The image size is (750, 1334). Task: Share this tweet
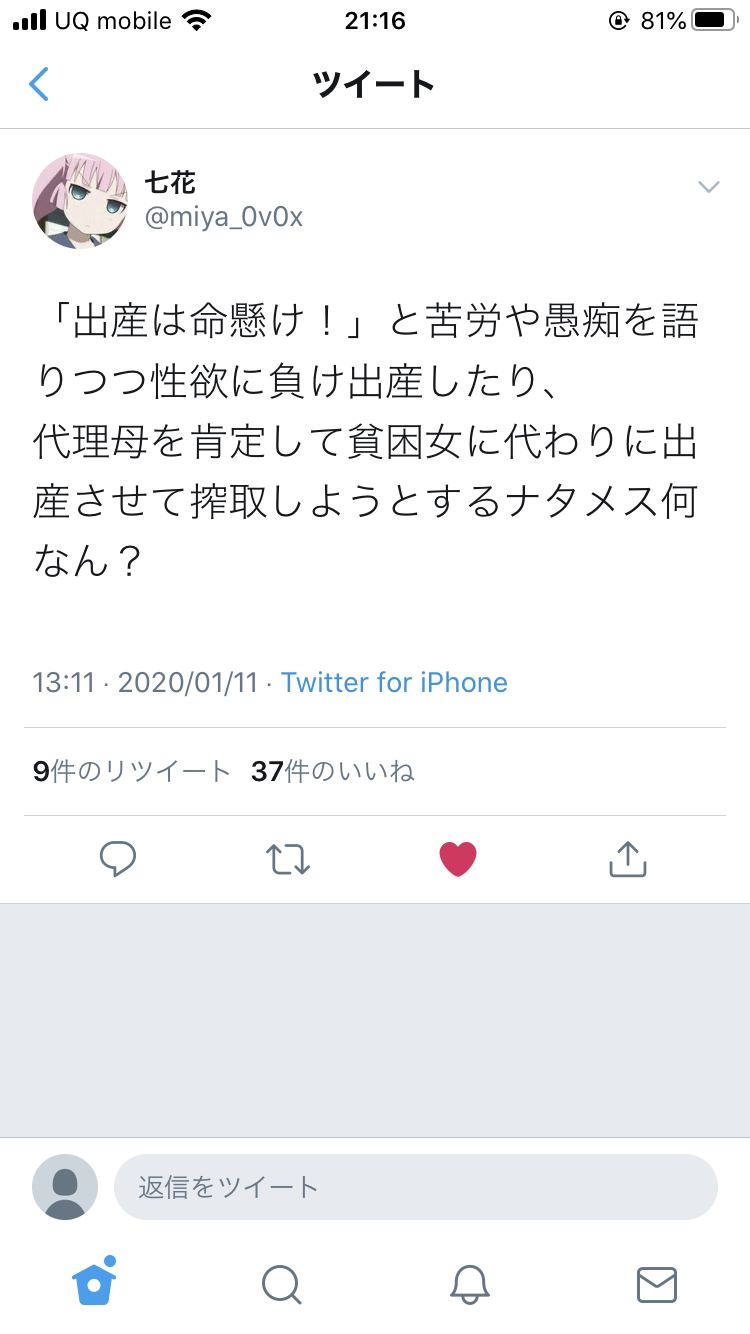(628, 859)
